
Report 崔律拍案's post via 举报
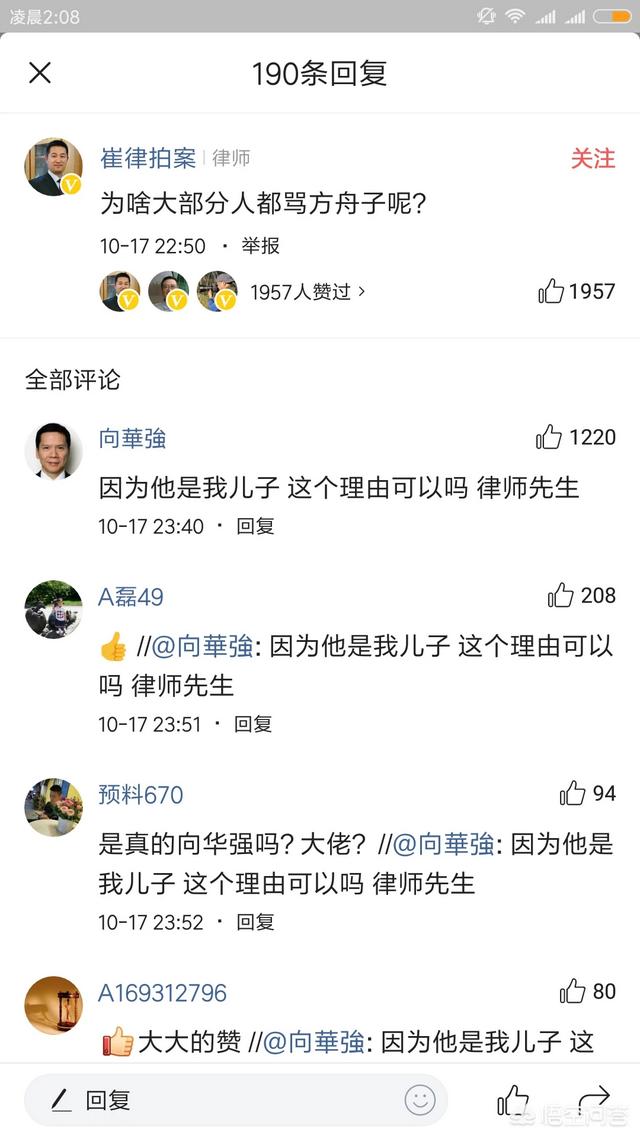[260, 245]
